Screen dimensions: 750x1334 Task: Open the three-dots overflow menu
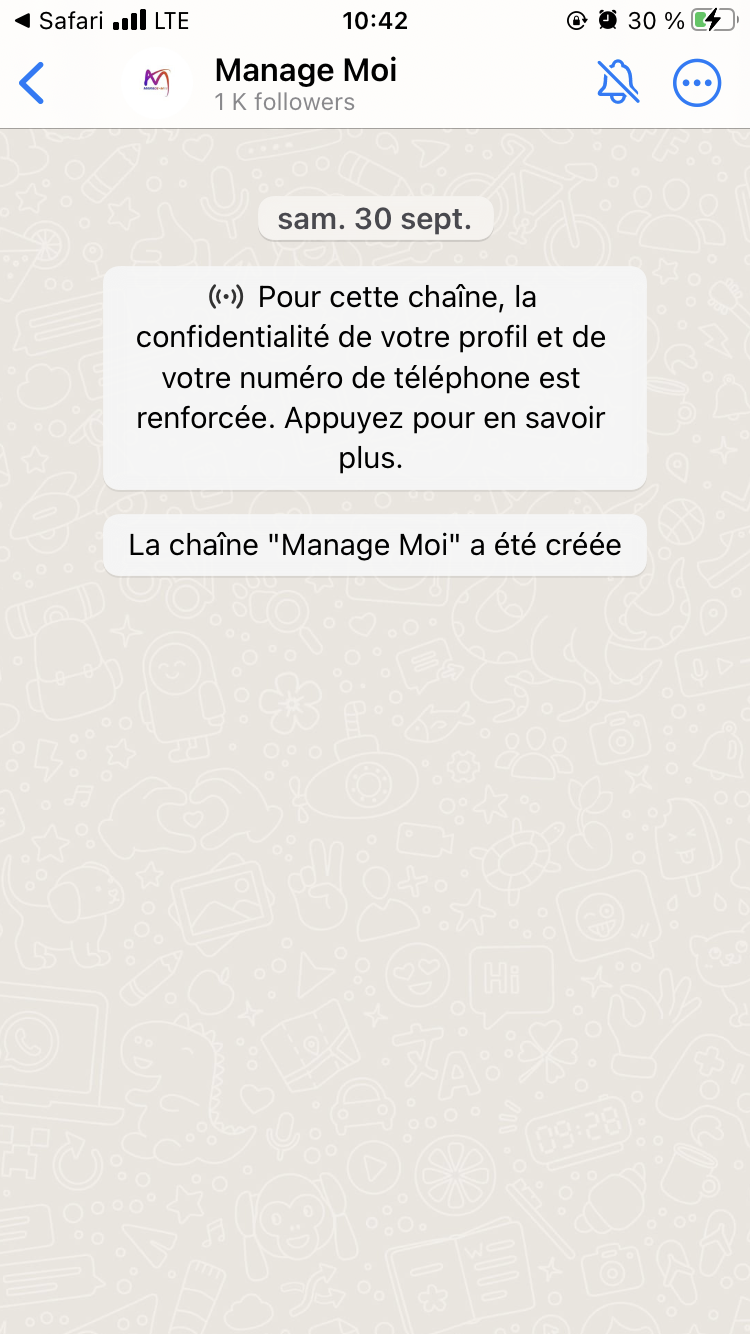(696, 83)
